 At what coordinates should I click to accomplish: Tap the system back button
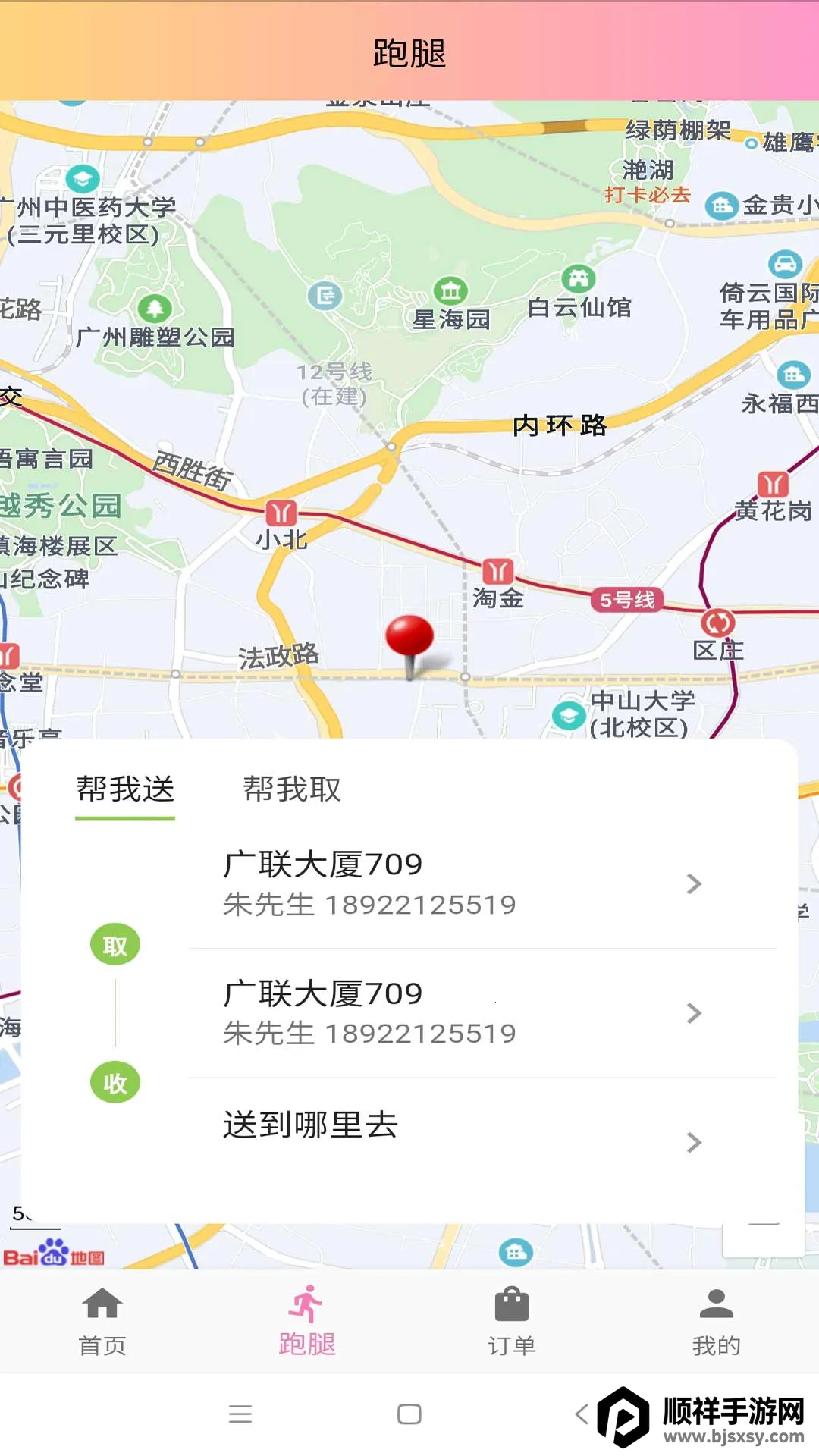pos(582,1414)
